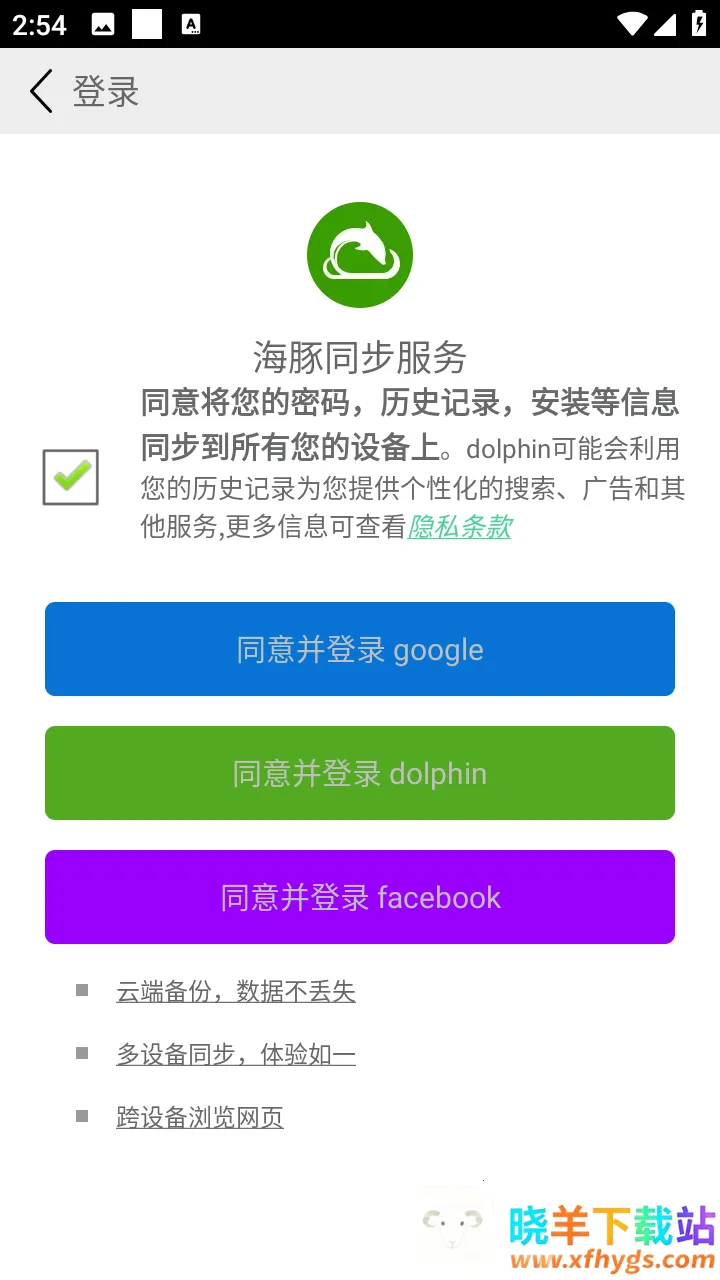The image size is (720, 1280).
Task: Open 跨设备浏览网页 link
Action: tap(200, 1117)
